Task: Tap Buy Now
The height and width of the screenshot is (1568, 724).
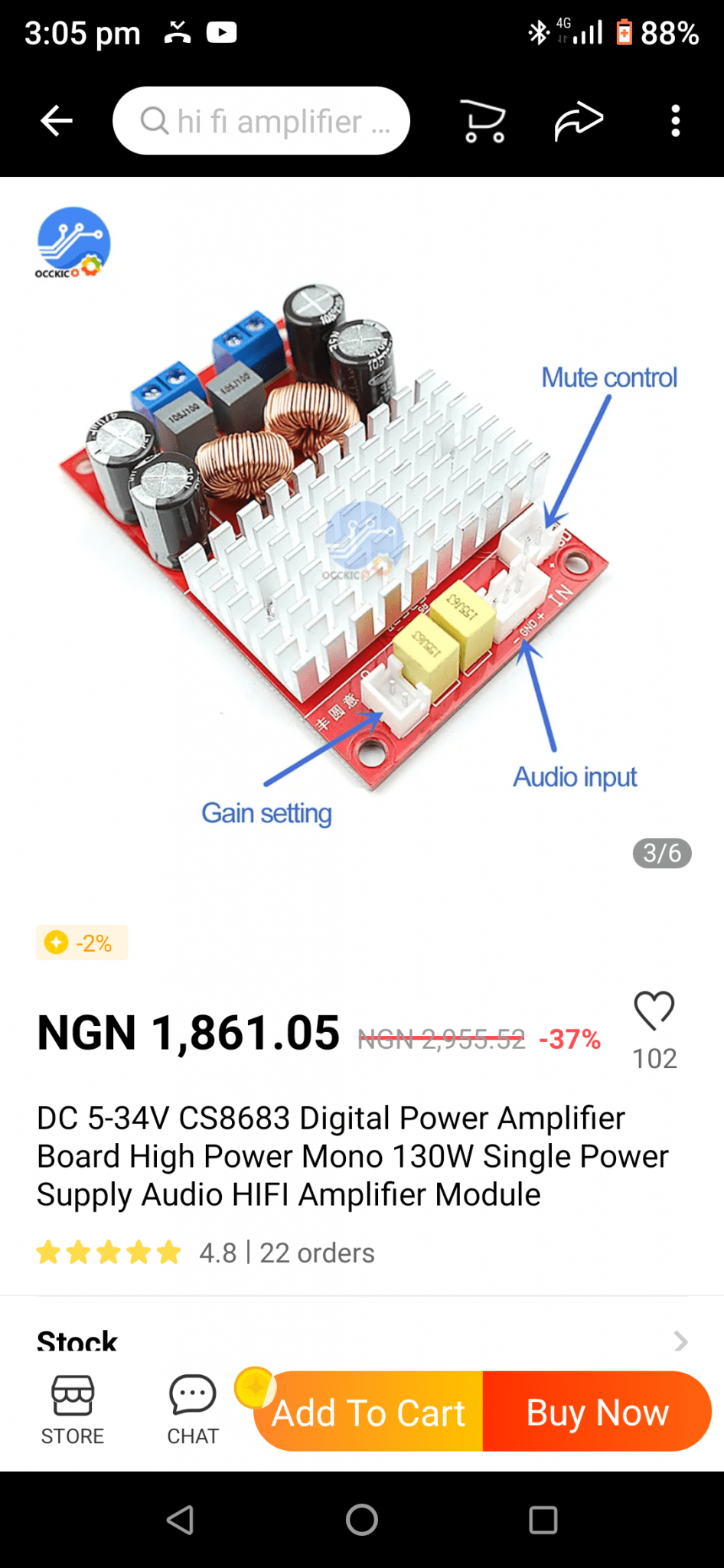Action: 597,1411
